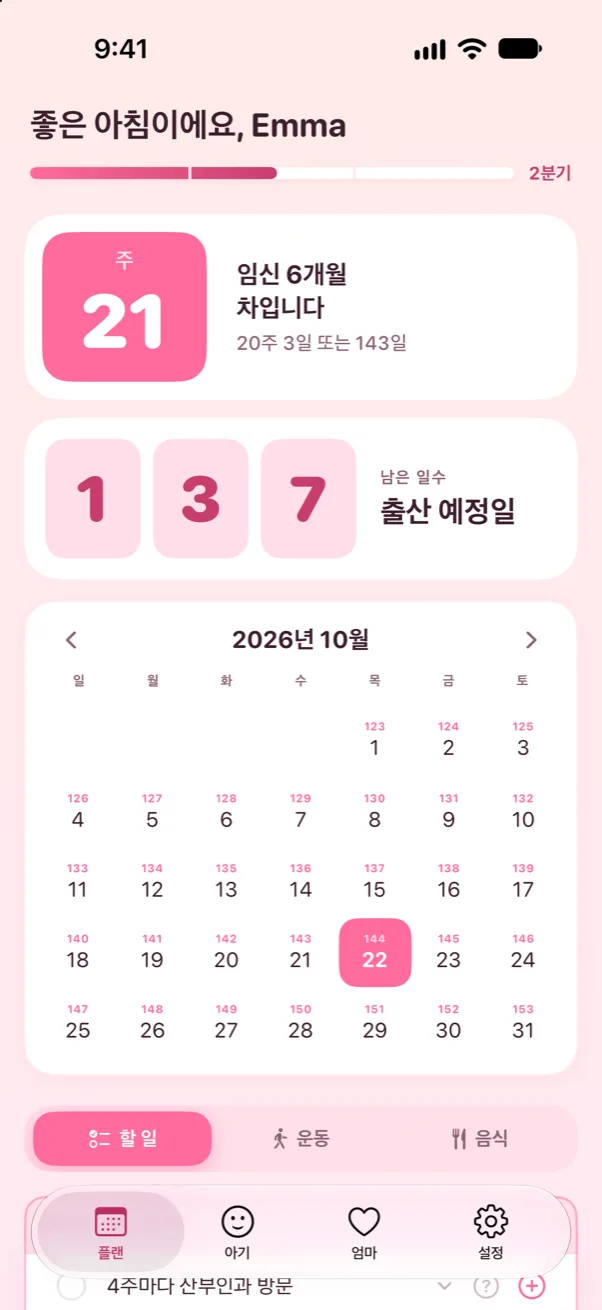Select October 1 in the calendar
602x1310 pixels.
[375, 742]
